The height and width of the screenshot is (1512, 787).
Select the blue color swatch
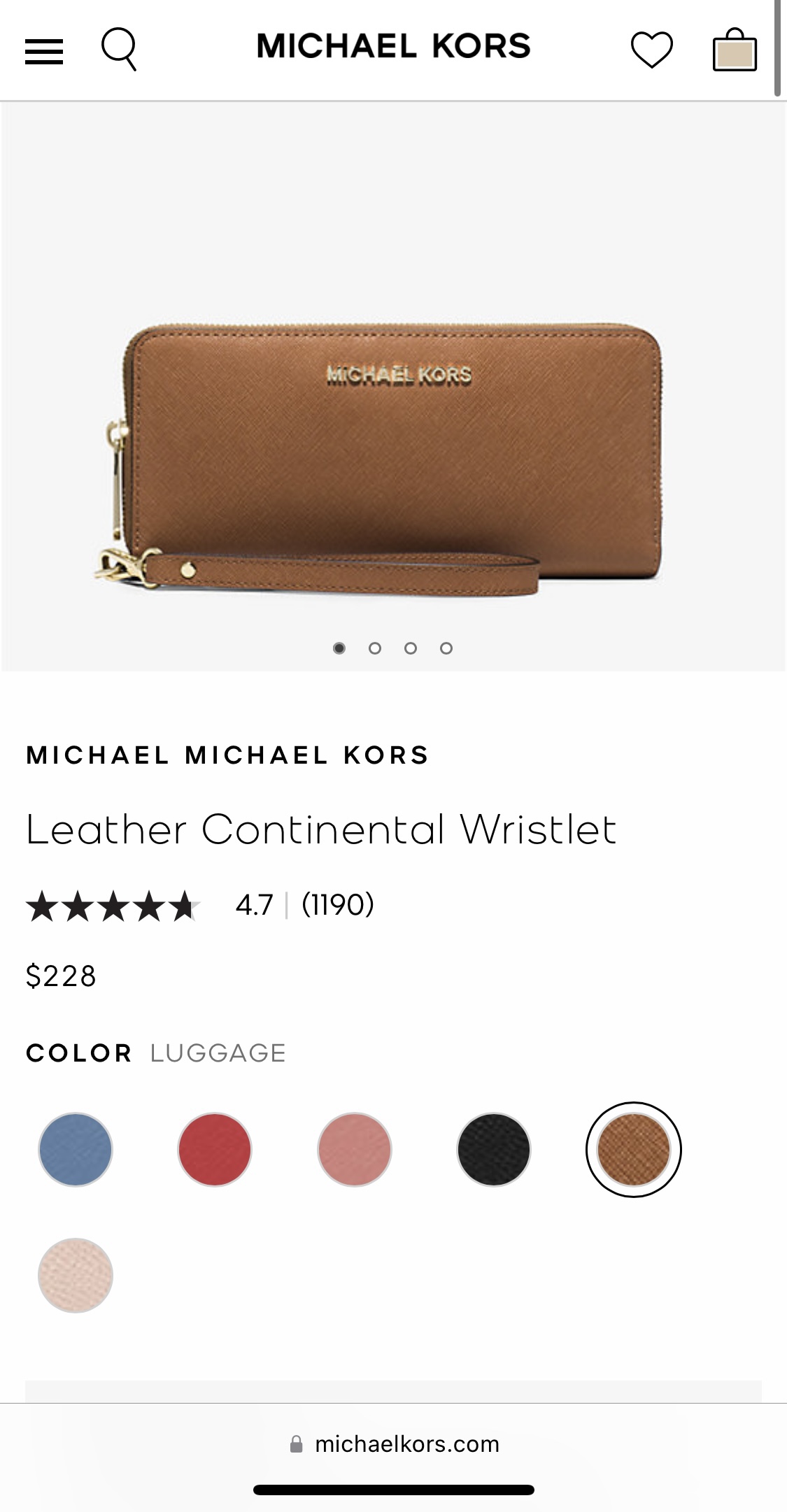tap(76, 1150)
